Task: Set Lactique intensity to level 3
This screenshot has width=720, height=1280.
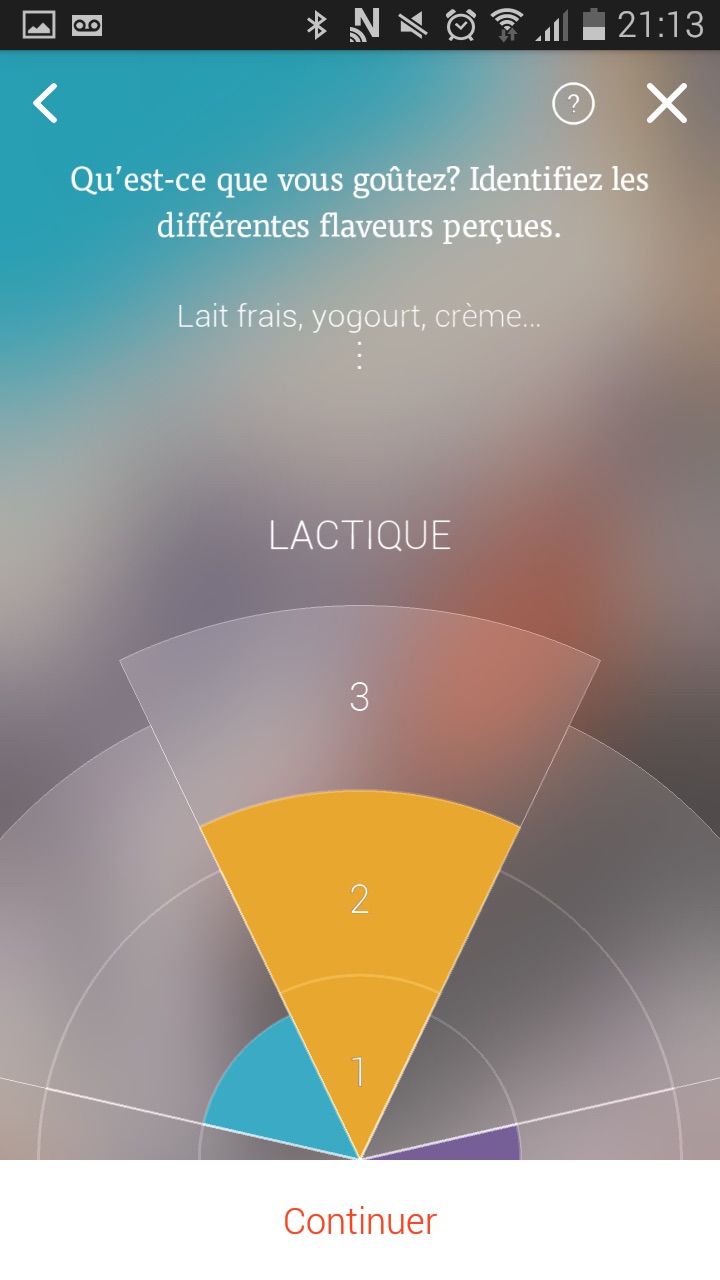Action: (360, 698)
